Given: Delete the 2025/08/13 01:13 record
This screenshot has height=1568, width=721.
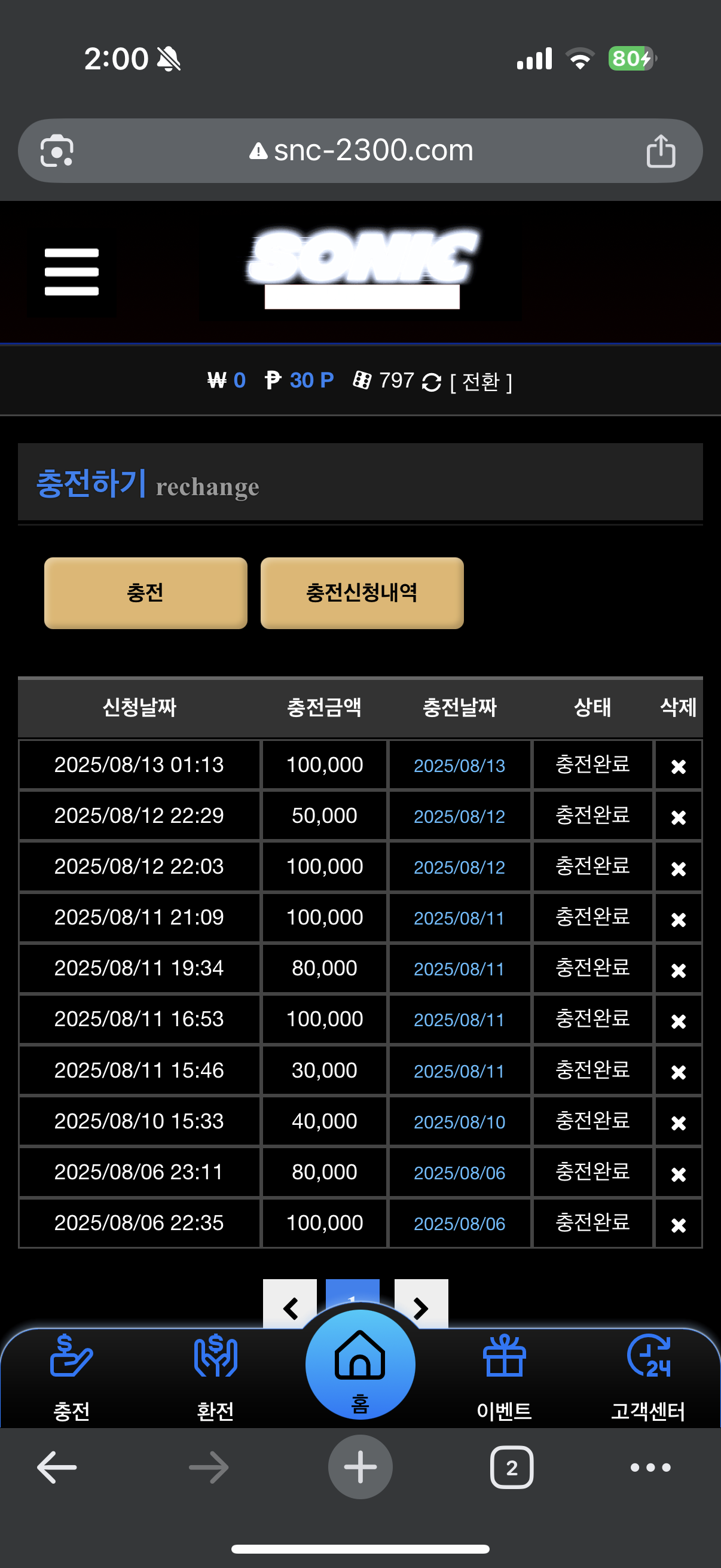Looking at the screenshot, I should [678, 765].
